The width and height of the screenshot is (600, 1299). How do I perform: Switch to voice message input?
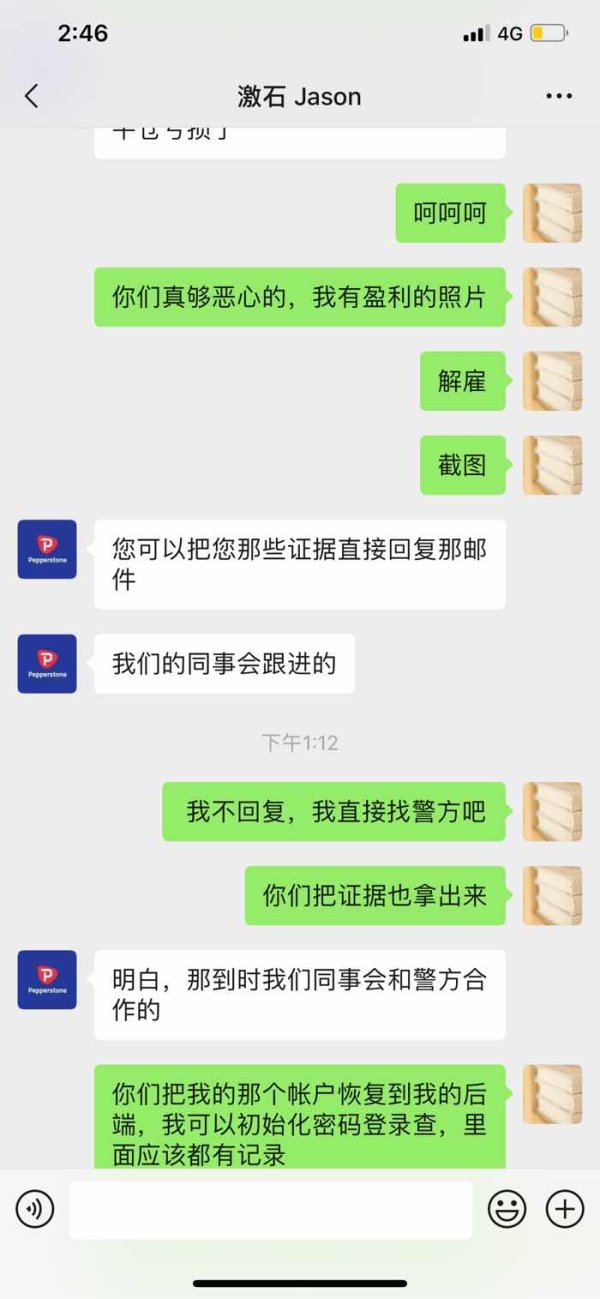35,1210
